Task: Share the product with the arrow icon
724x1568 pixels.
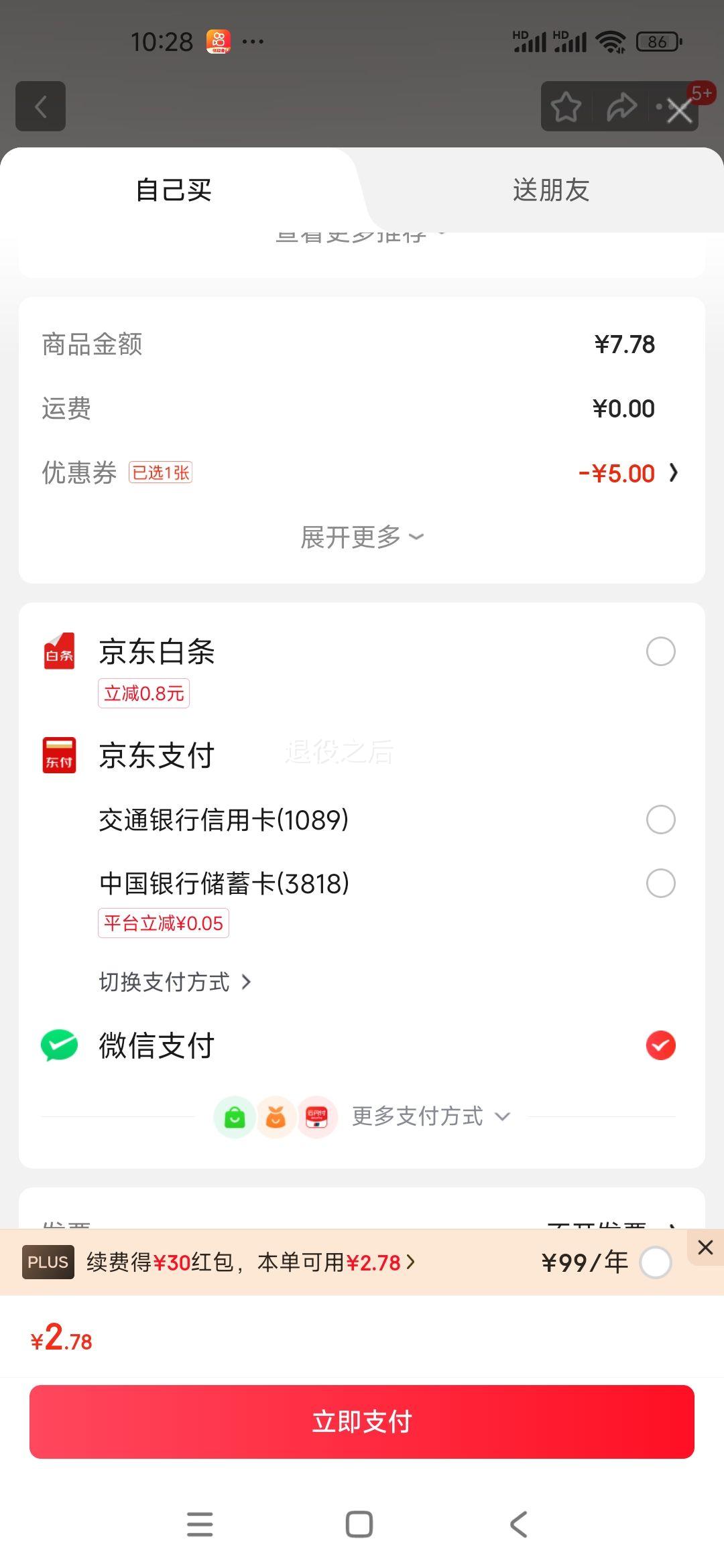Action: [x=621, y=107]
